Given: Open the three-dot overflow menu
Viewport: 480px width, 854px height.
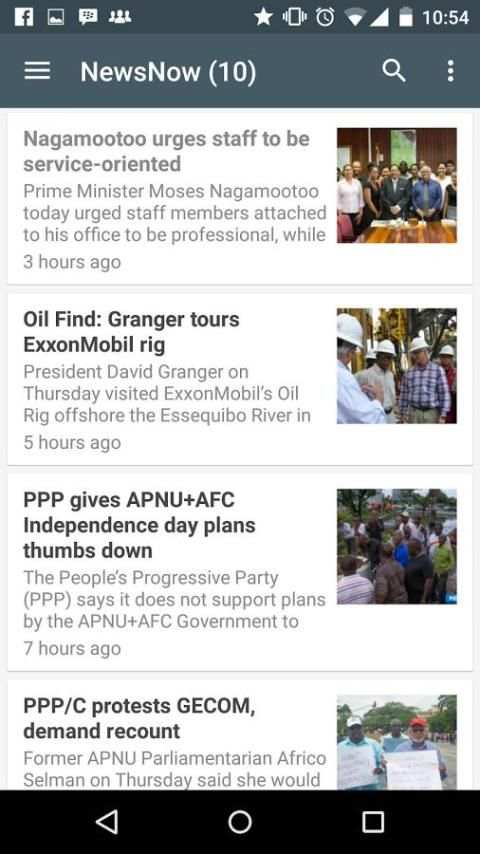Looking at the screenshot, I should 450,71.
